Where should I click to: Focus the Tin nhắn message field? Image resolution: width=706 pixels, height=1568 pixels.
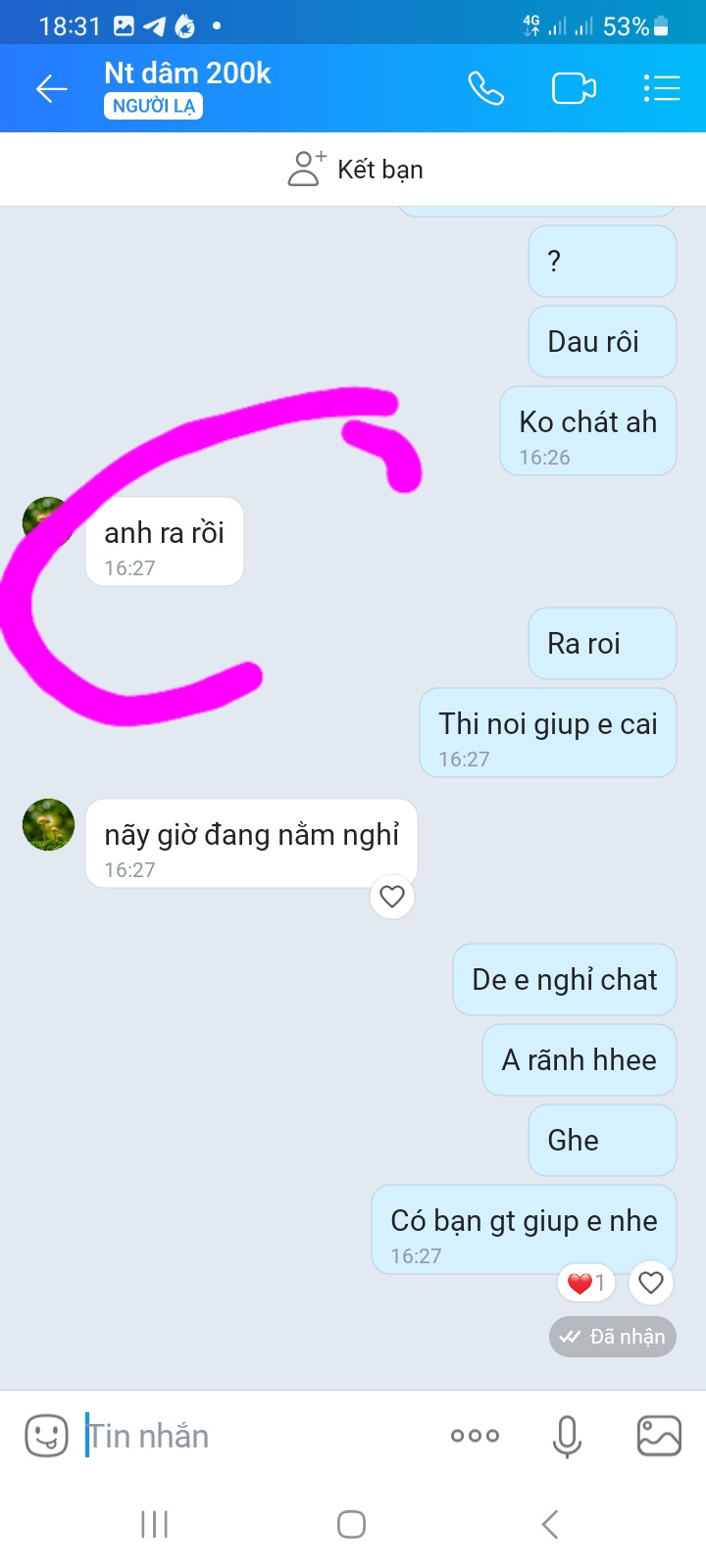[x=255, y=1436]
